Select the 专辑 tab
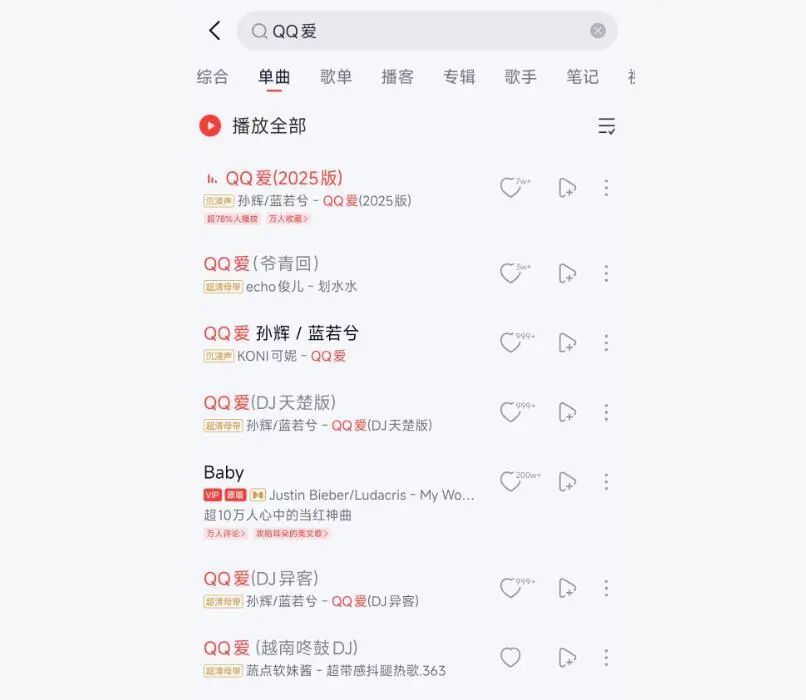 point(459,77)
